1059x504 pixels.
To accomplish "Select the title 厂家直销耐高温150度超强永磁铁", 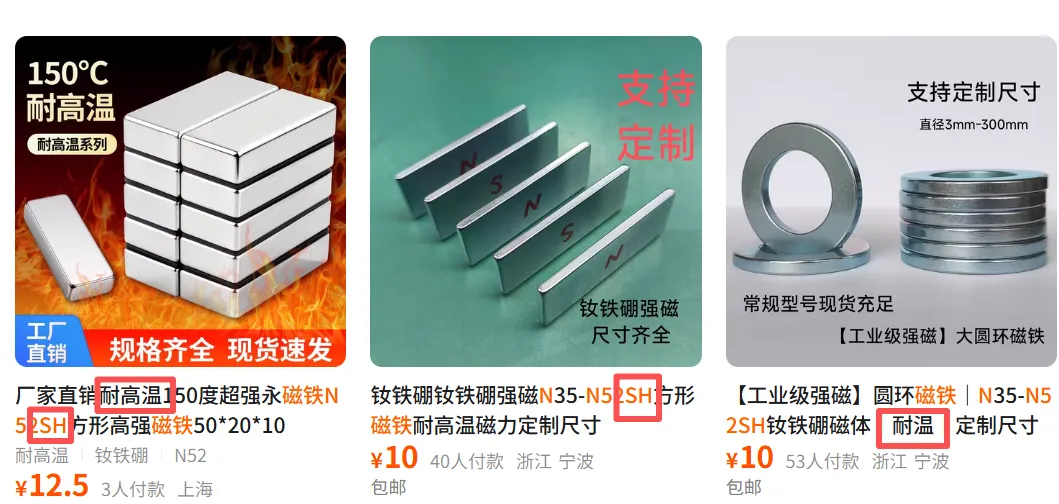I will point(178,409).
